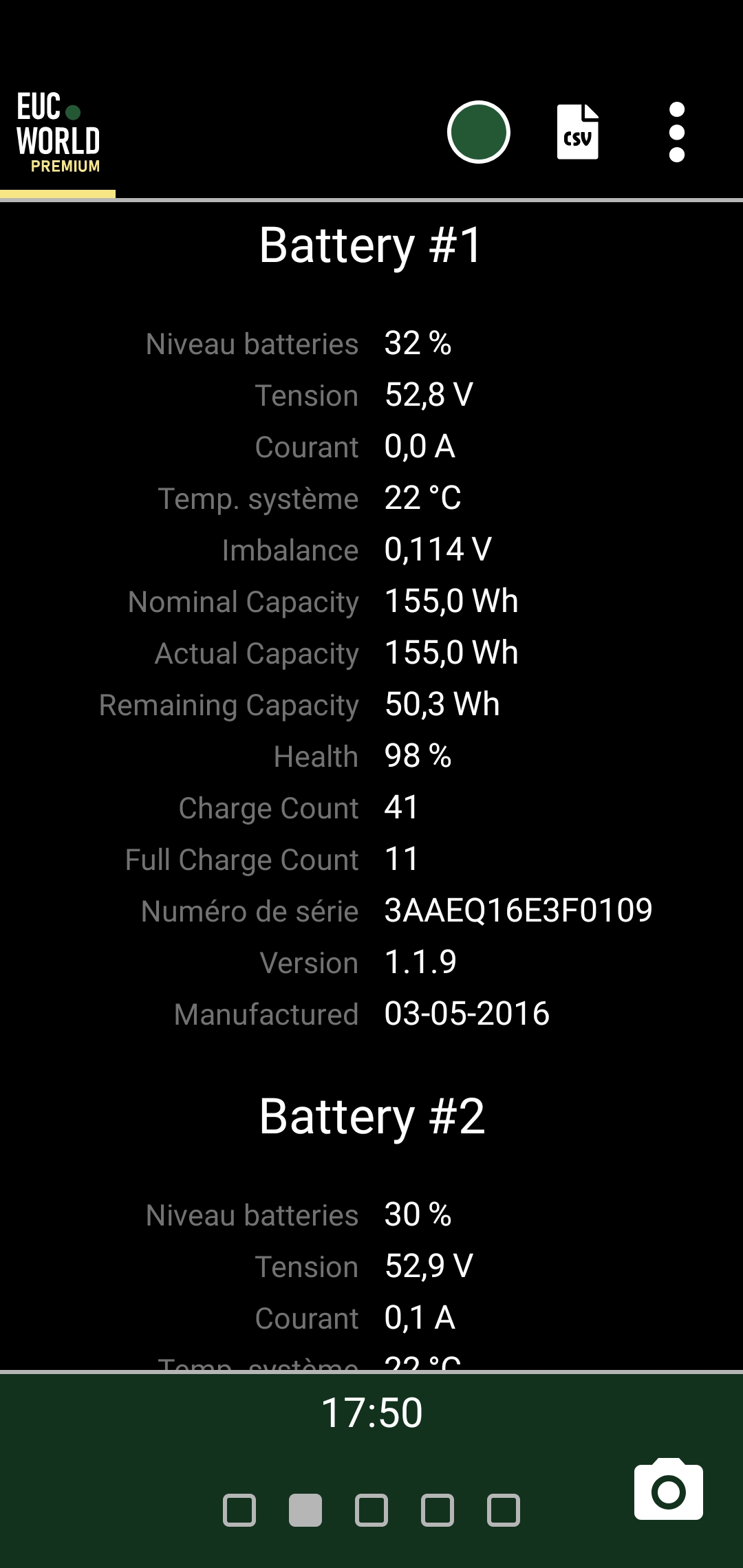Open the three-dot overflow menu
This screenshot has width=743, height=1568.
coord(677,132)
